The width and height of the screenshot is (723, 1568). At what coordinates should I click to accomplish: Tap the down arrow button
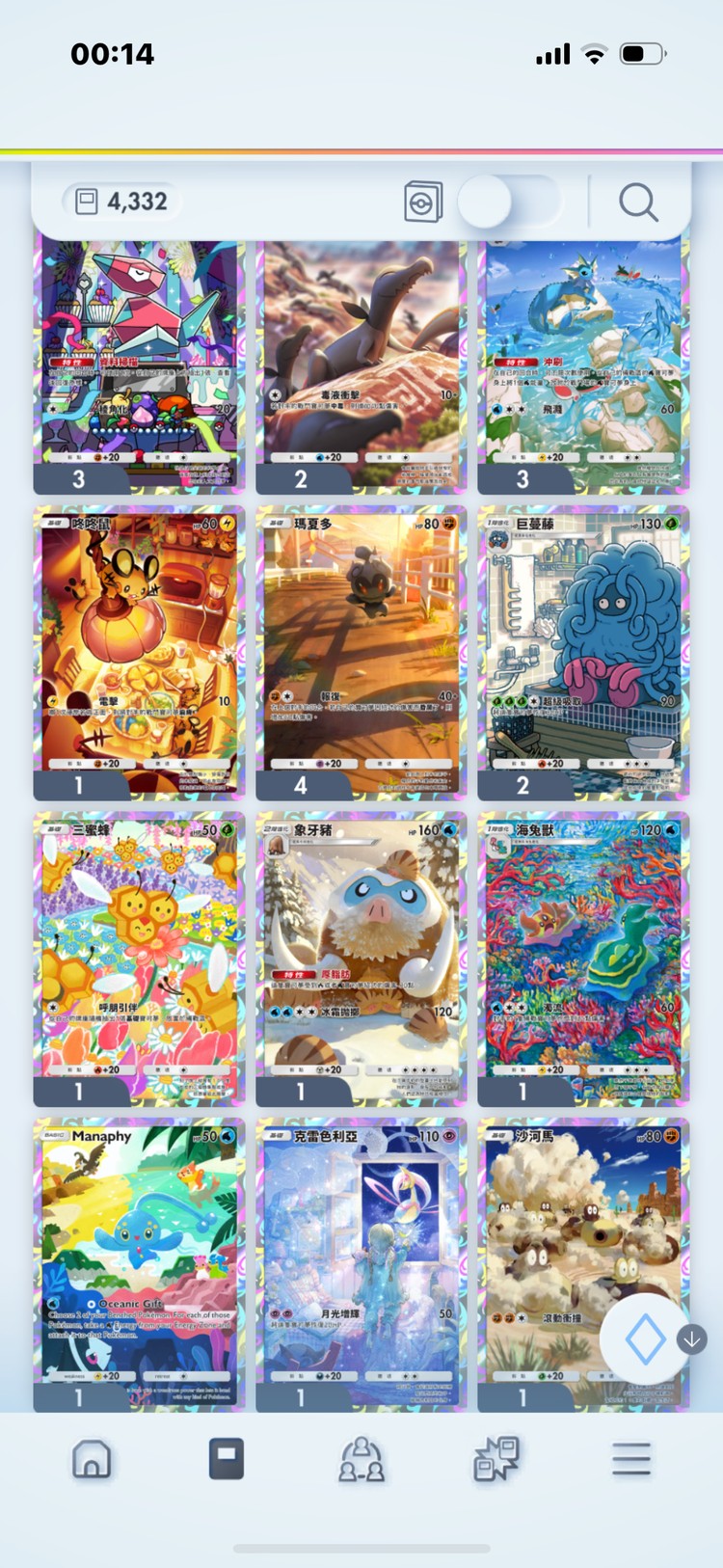pyautogui.click(x=692, y=1339)
